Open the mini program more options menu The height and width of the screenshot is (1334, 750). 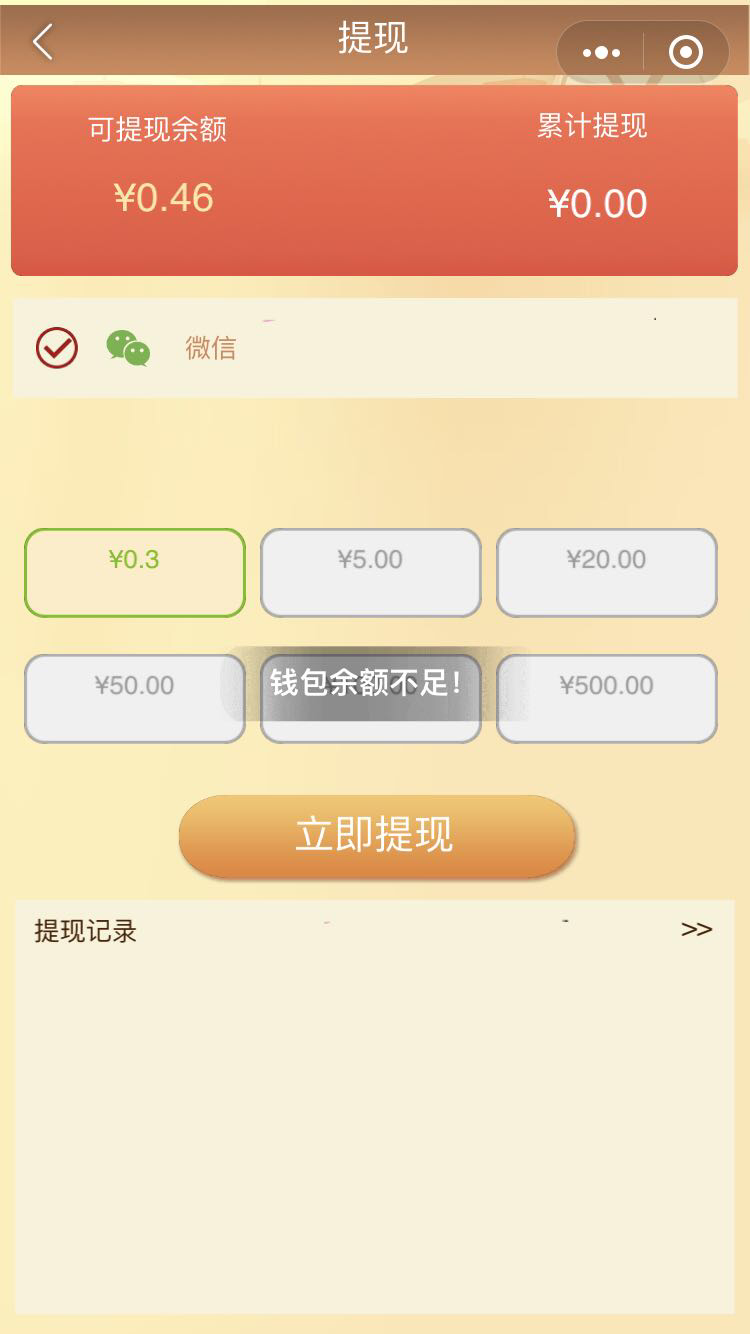click(x=601, y=52)
